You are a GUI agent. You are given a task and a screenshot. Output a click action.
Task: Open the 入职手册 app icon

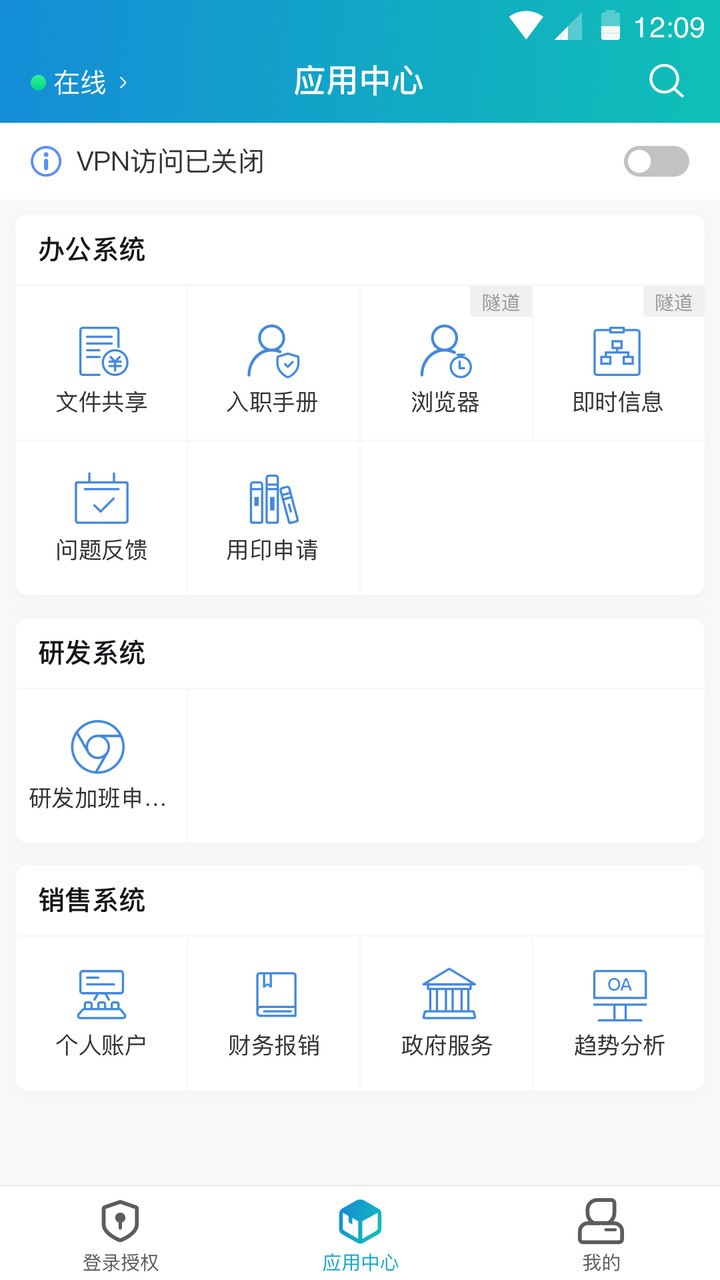click(x=273, y=363)
